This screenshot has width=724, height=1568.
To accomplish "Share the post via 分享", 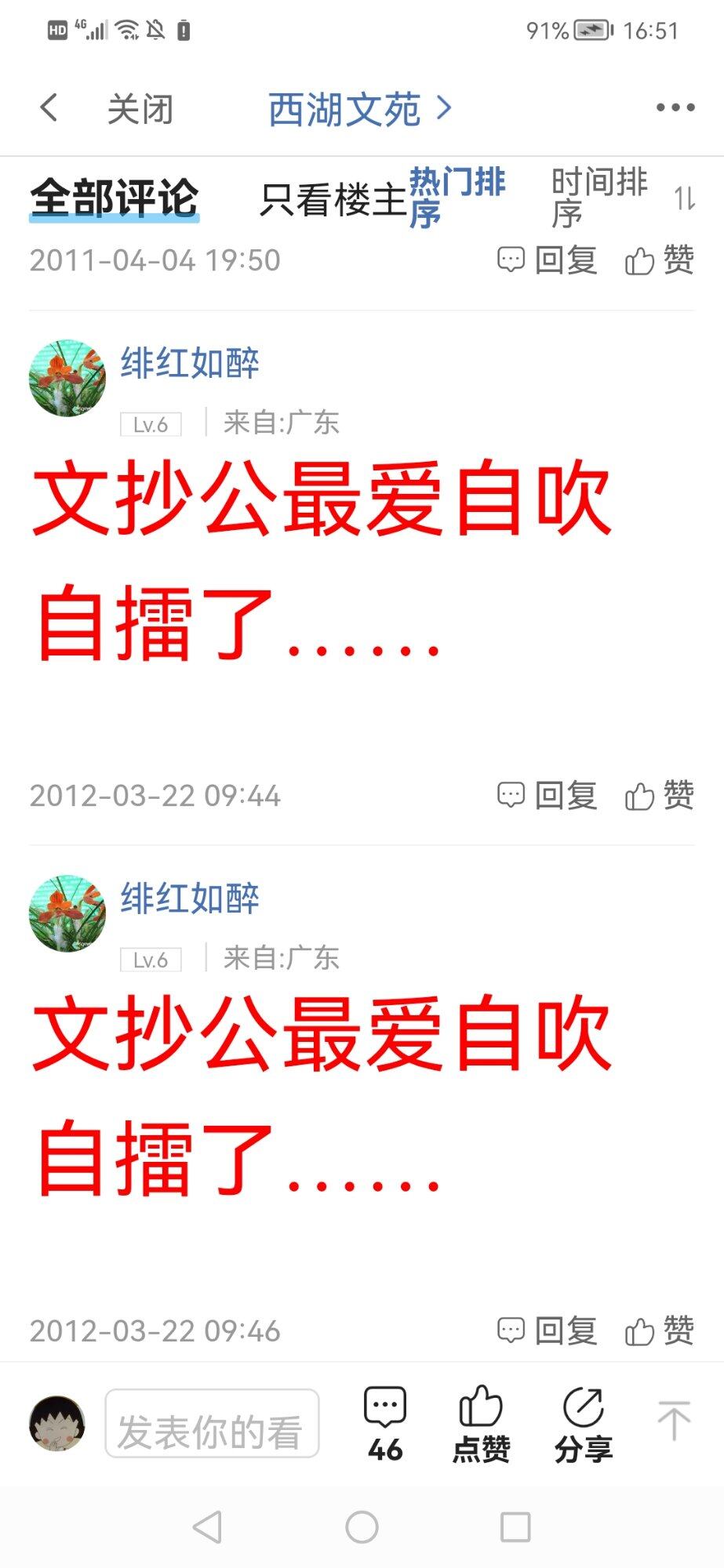I will click(x=583, y=1424).
